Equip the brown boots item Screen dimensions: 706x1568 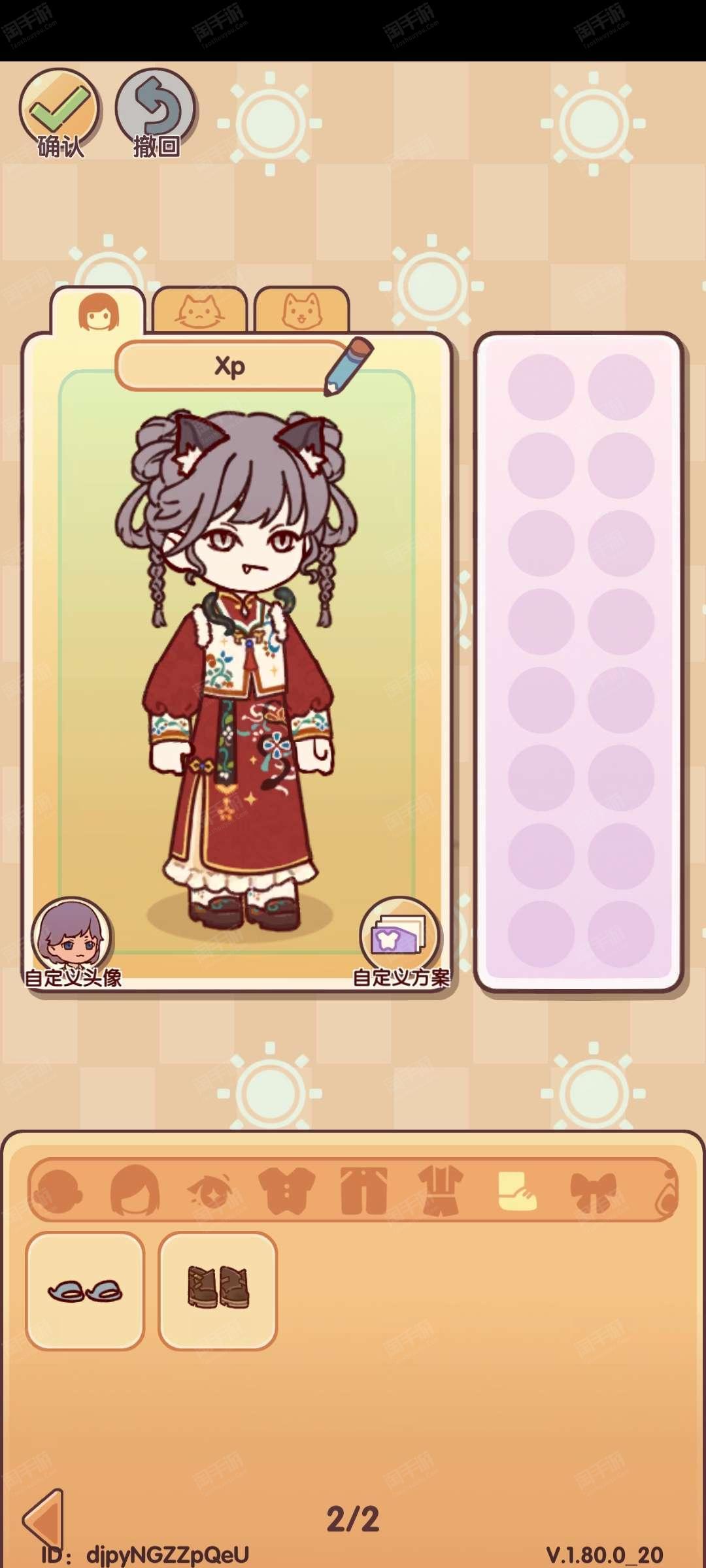pyautogui.click(x=218, y=1291)
